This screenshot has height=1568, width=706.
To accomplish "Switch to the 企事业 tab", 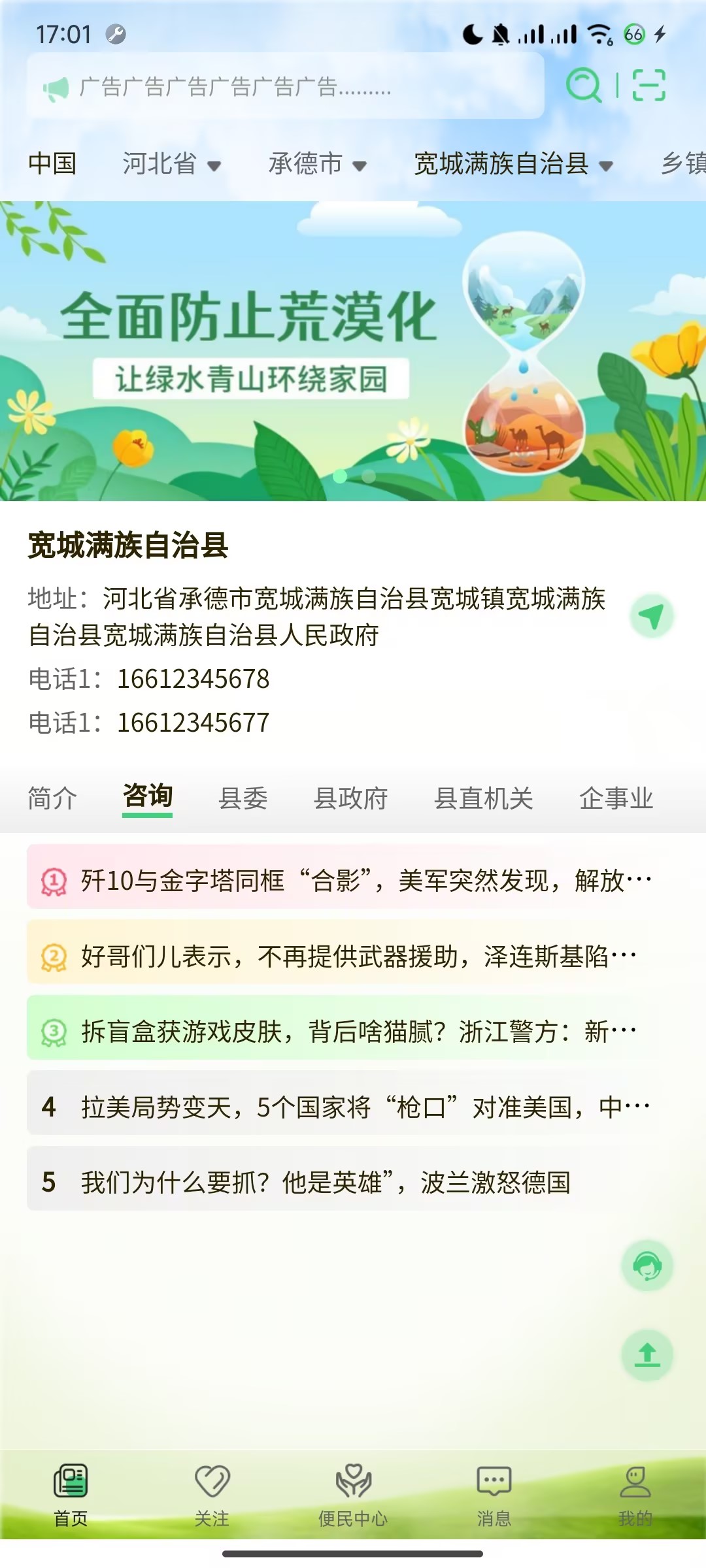I will pyautogui.click(x=616, y=798).
